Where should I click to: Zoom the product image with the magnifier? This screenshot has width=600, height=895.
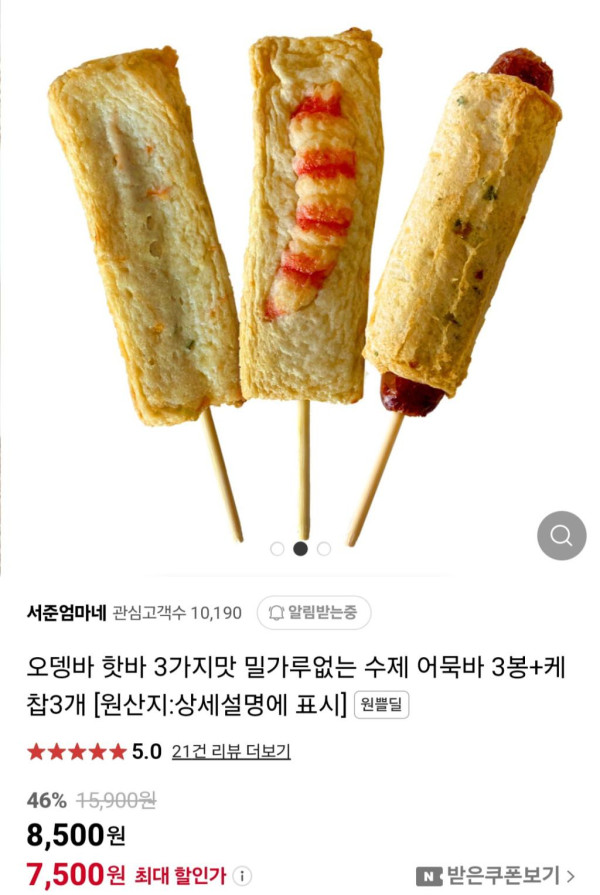561,536
